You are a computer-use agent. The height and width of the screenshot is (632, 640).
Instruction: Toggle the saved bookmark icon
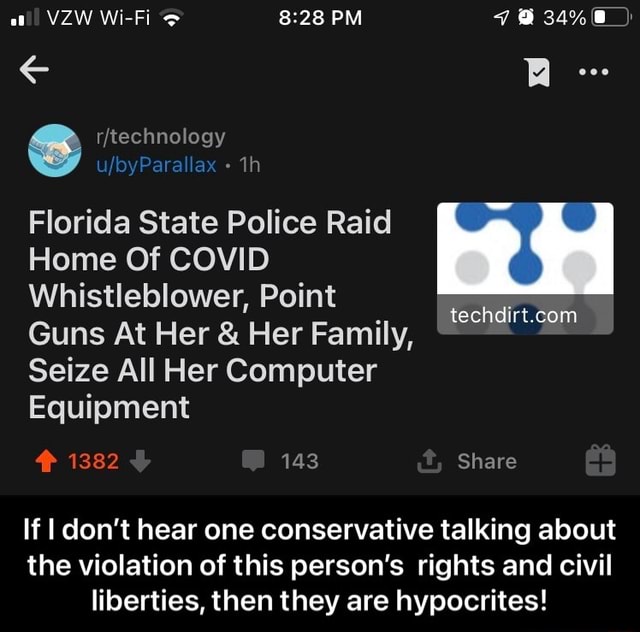[x=536, y=73]
